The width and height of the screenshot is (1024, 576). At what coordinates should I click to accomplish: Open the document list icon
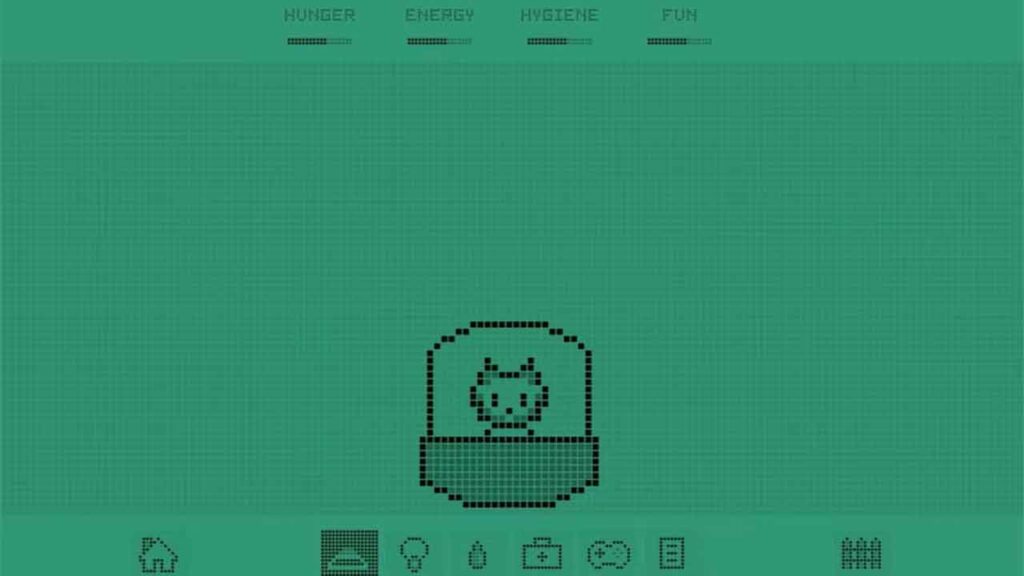pos(672,553)
